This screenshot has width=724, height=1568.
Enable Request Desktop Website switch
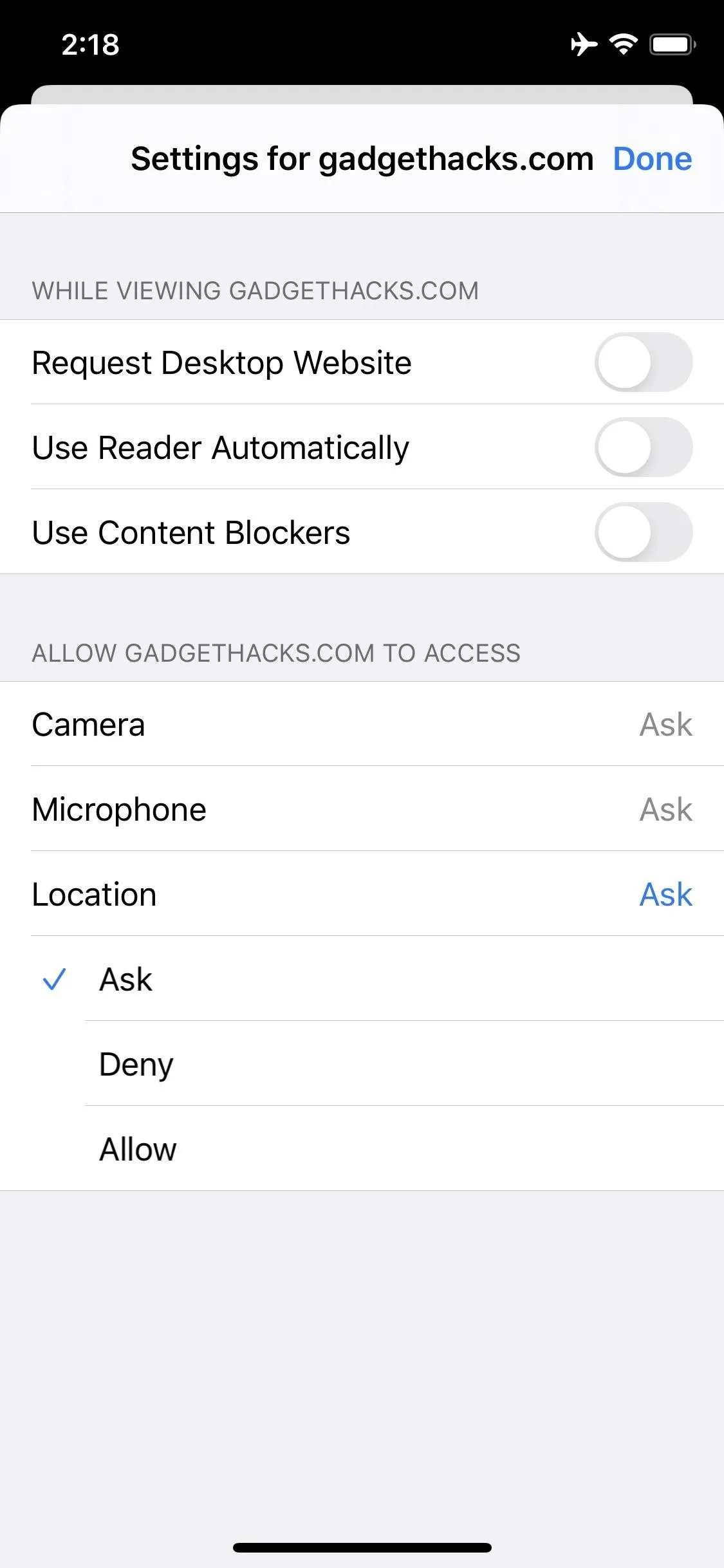(643, 362)
